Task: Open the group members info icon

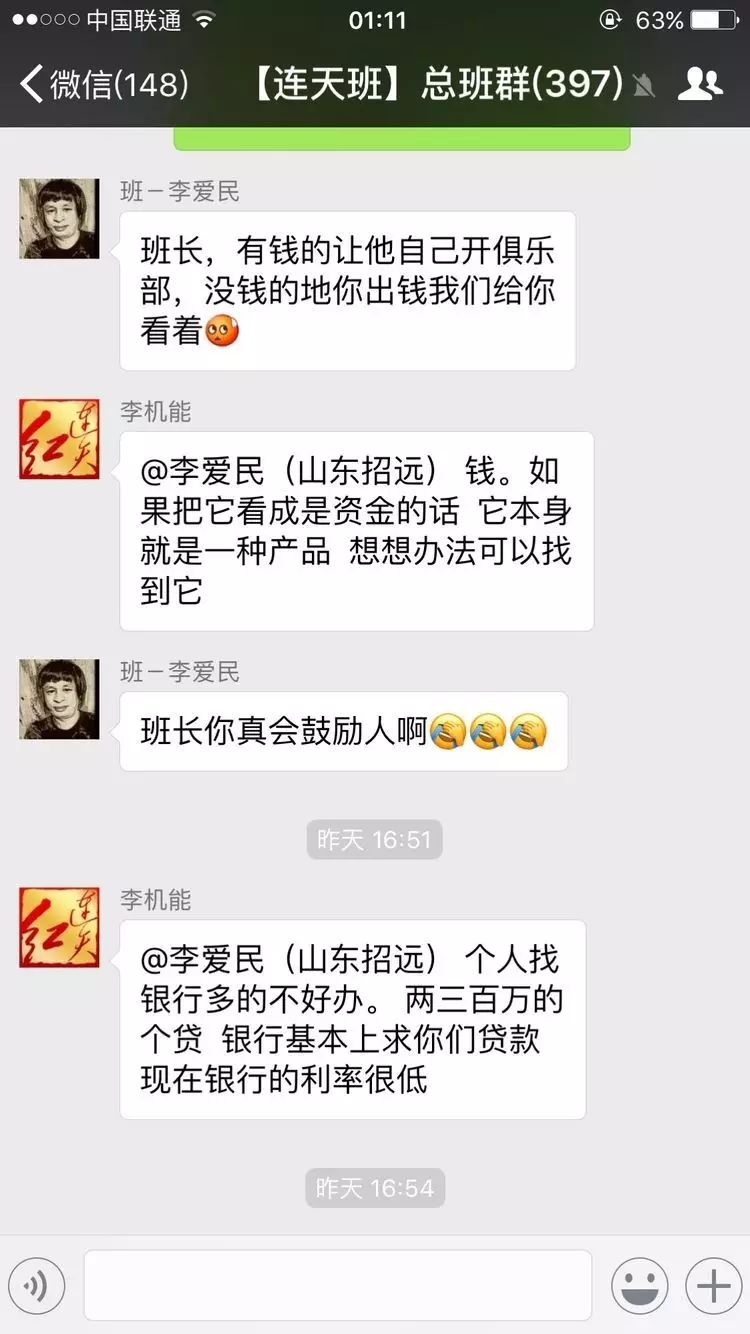Action: click(700, 84)
